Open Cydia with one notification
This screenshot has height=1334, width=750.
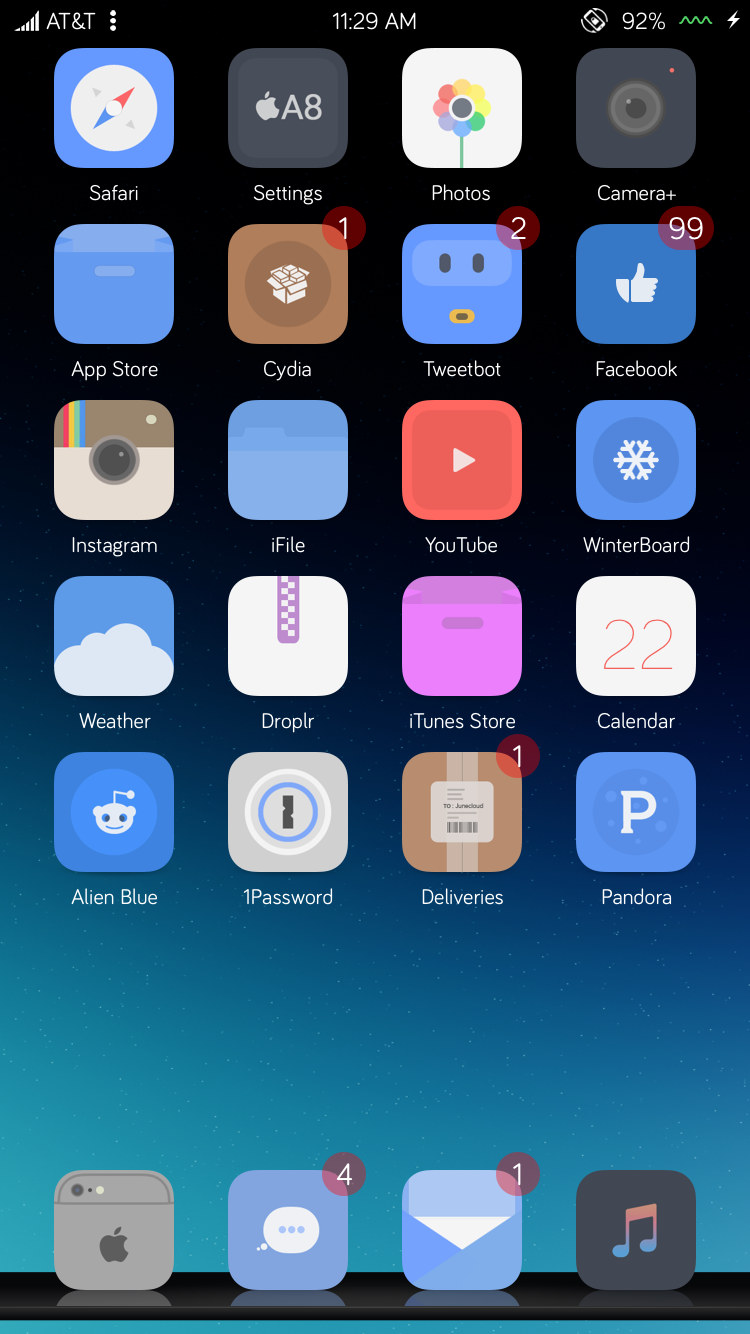[x=288, y=284]
